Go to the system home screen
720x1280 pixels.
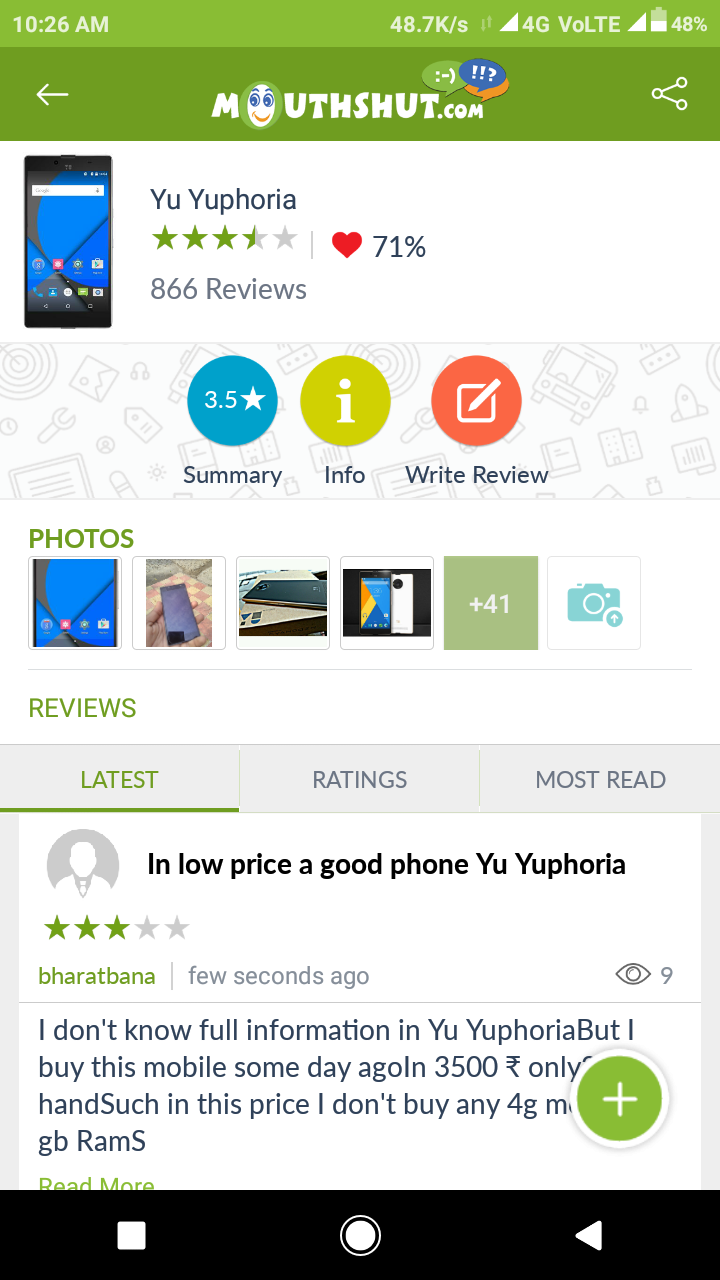[x=360, y=1235]
